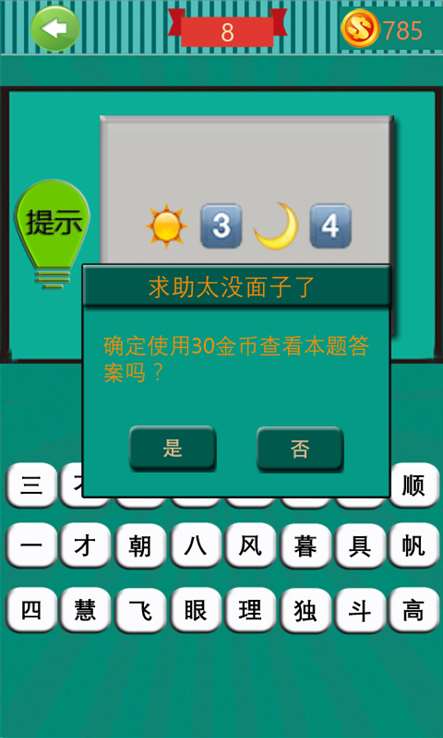The height and width of the screenshot is (738, 443).
Task: Select the character tile 四
Action: pos(32,610)
